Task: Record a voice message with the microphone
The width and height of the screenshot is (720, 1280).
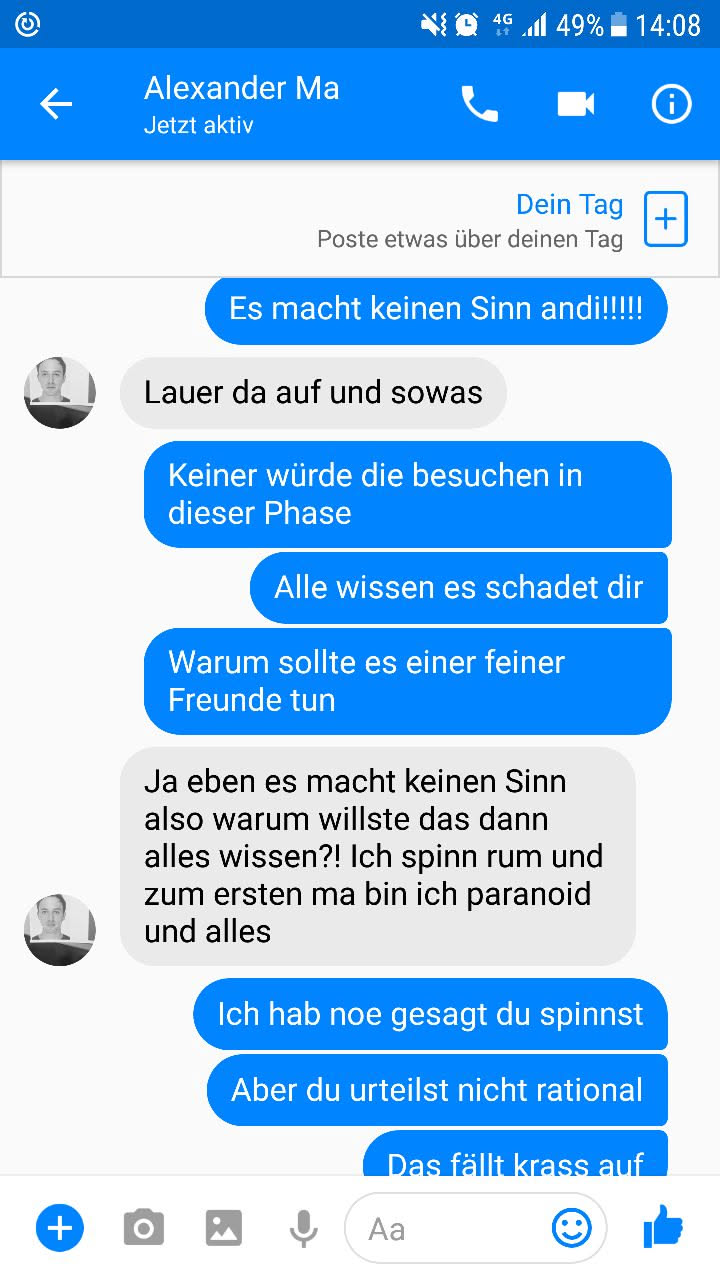Action: click(x=303, y=1227)
